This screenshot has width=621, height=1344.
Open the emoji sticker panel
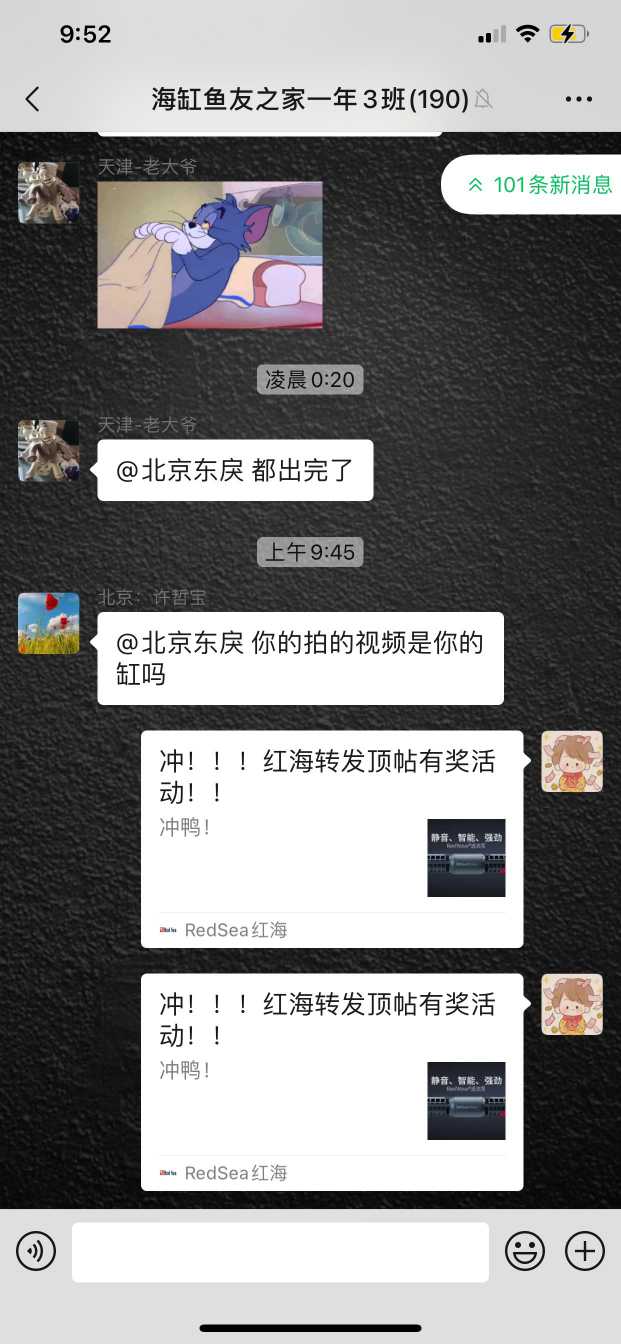click(x=525, y=1251)
